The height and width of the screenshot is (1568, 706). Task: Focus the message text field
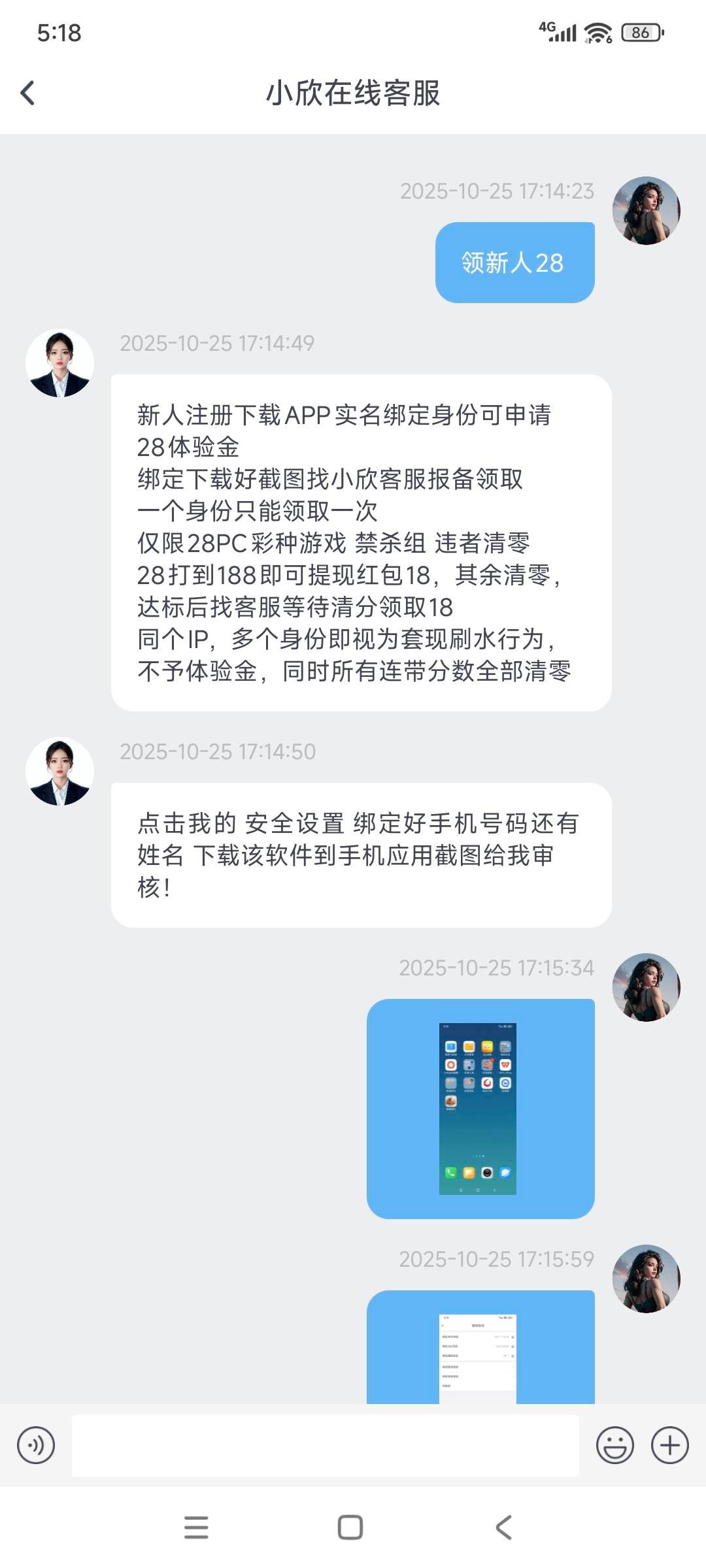tap(325, 1445)
